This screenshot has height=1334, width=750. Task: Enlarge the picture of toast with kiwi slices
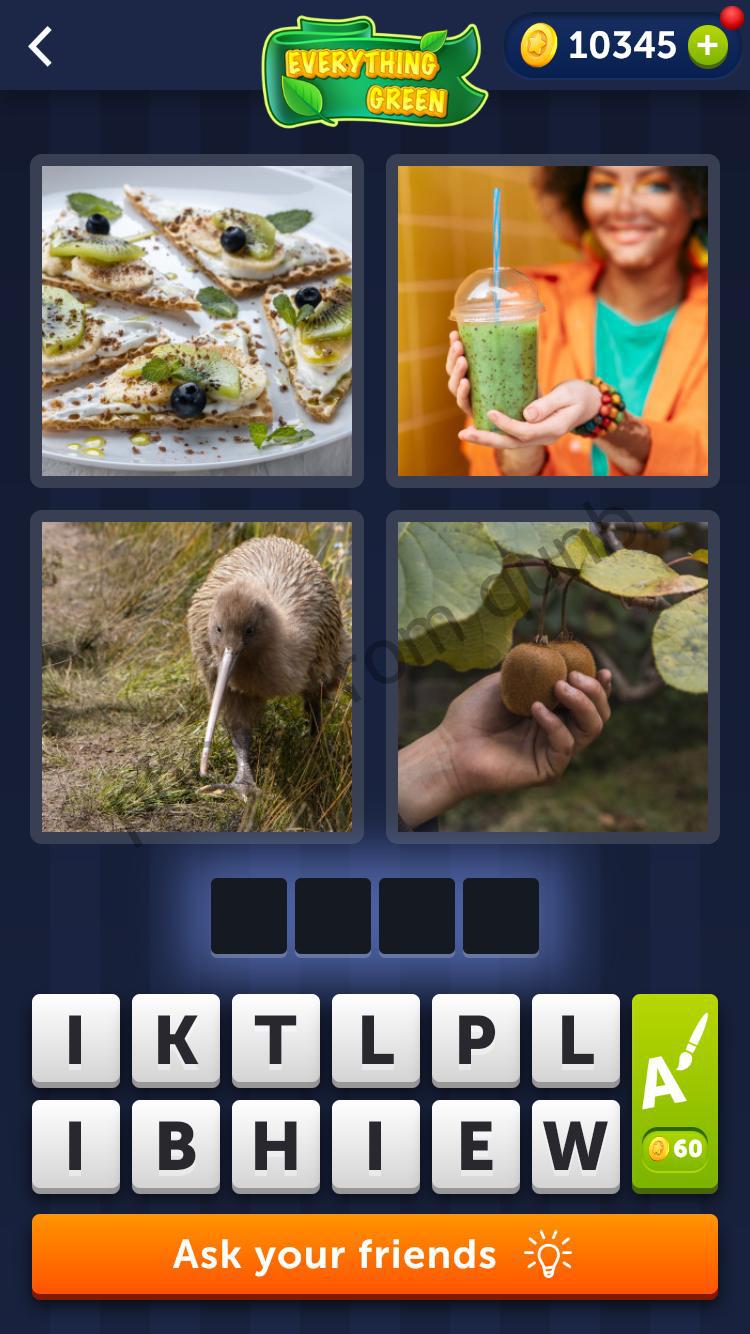197,321
